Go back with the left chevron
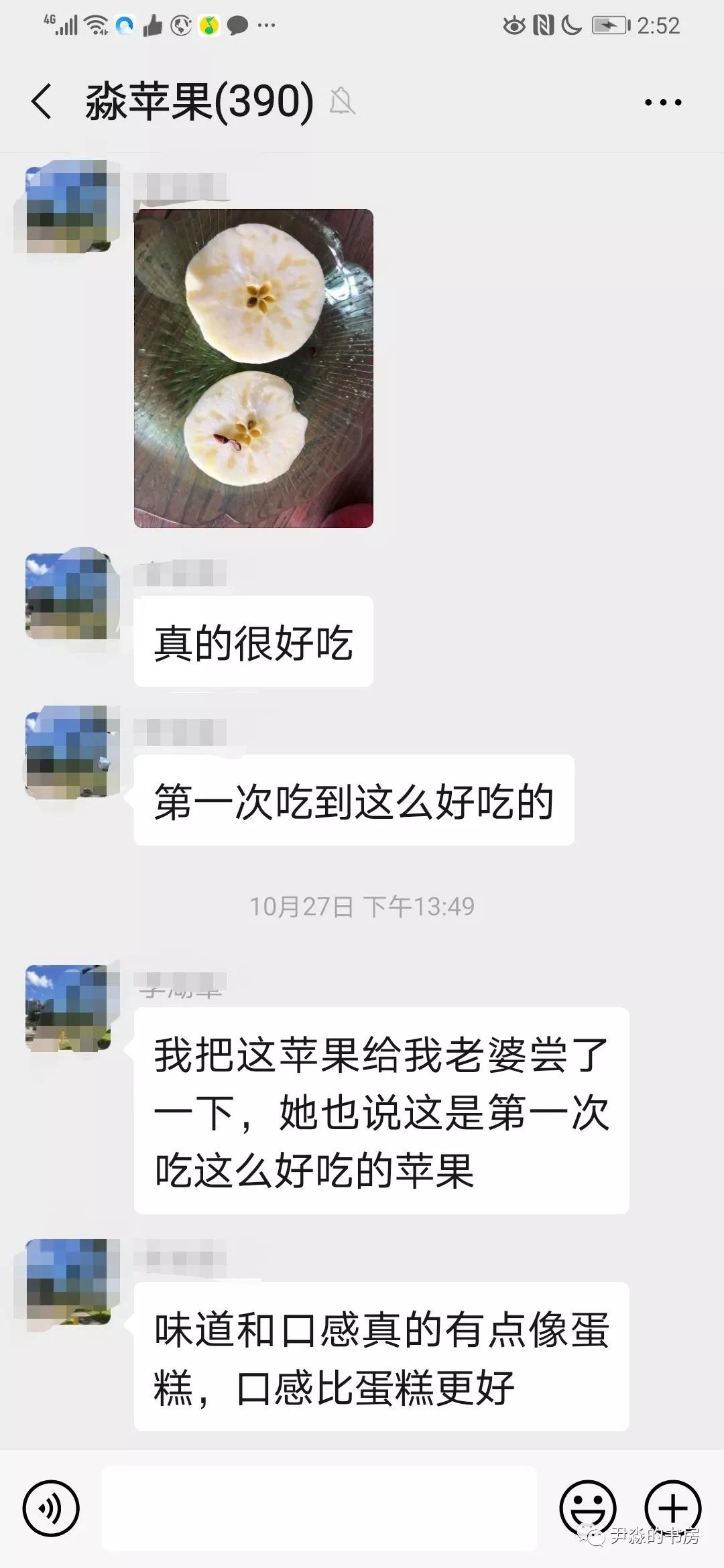This screenshot has width=724, height=1568. 40,102
